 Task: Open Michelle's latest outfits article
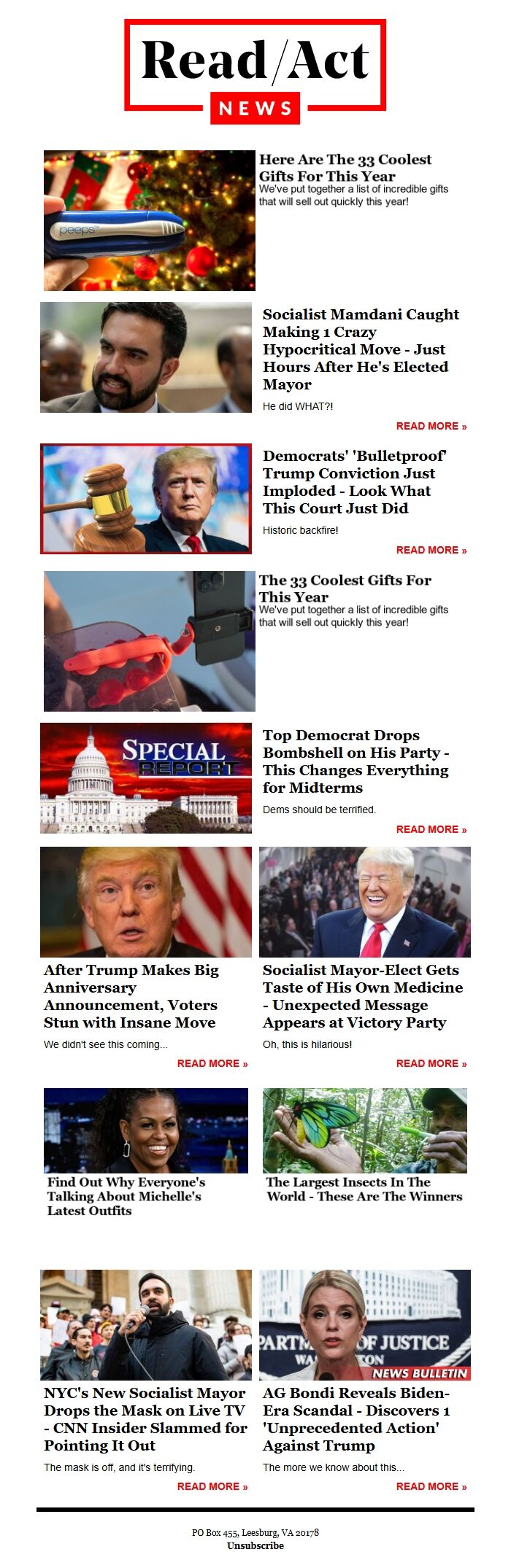pyautogui.click(x=126, y=1196)
